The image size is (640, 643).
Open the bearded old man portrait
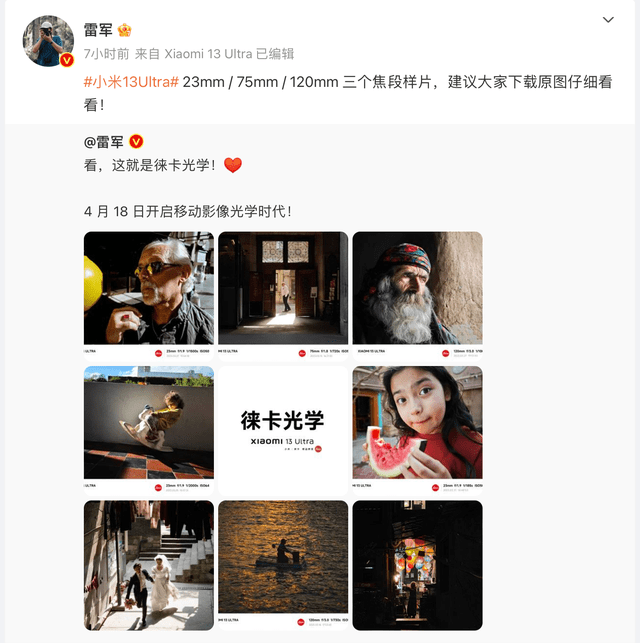[417, 295]
